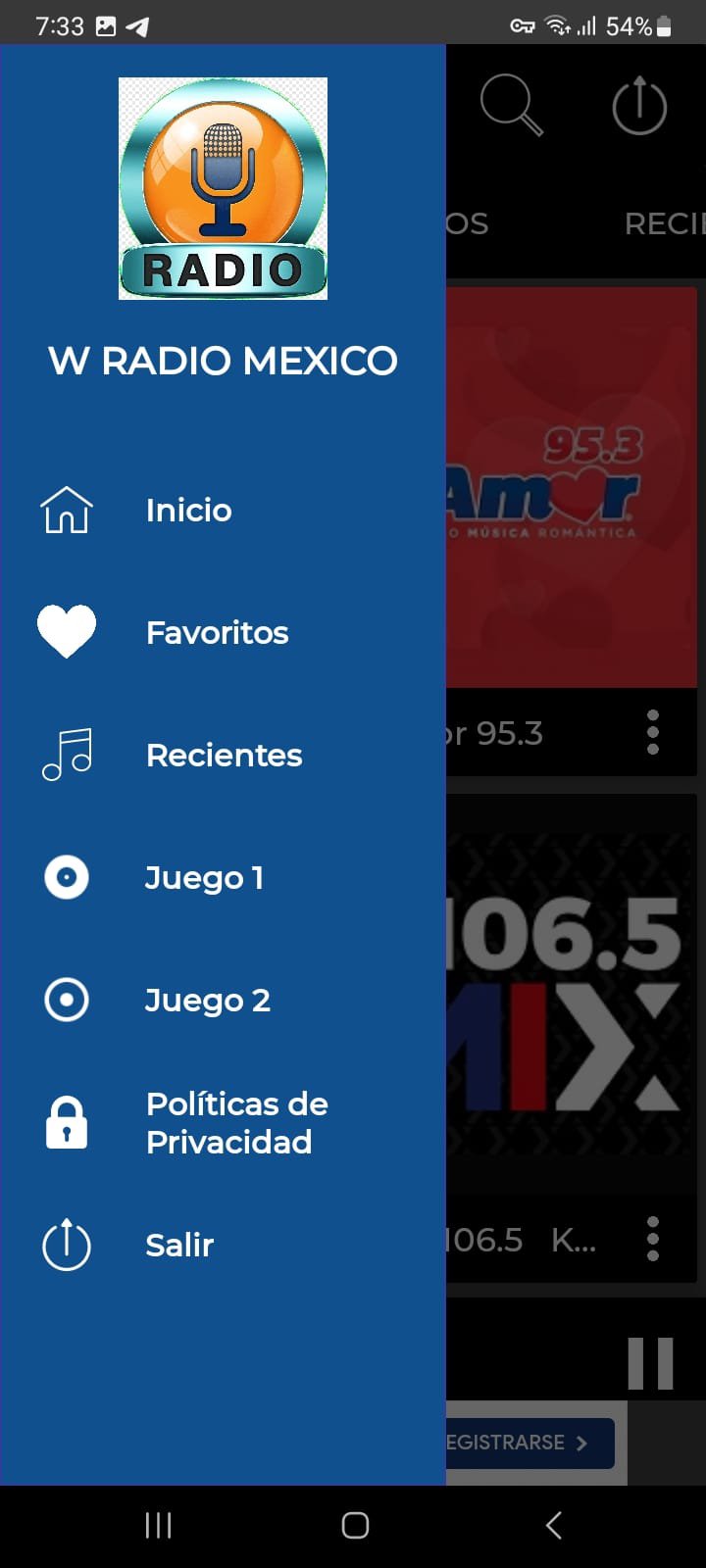This screenshot has height=1568, width=706.
Task: Open the three-dot menu for Amor 95.3
Action: tap(653, 733)
